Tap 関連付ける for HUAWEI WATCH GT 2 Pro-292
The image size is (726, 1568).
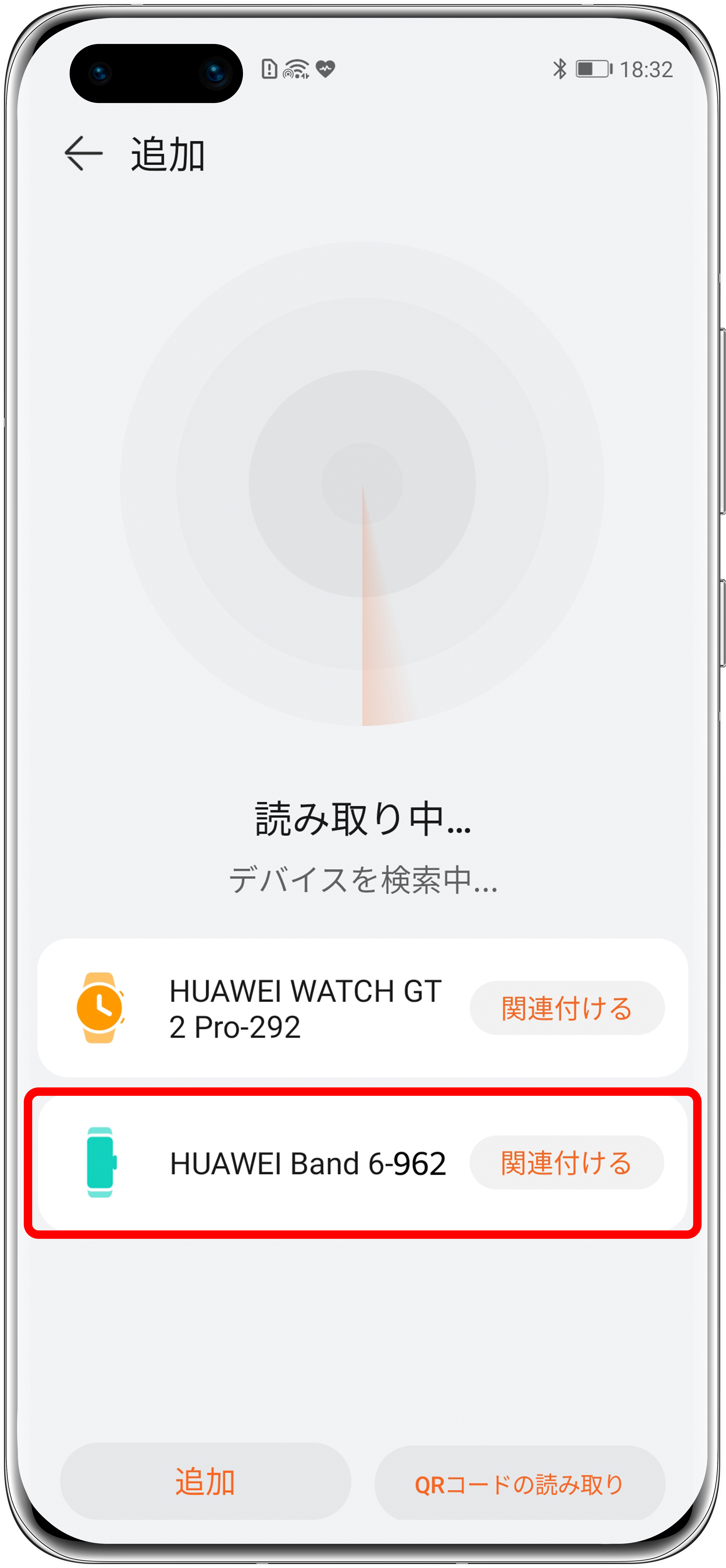point(566,1008)
